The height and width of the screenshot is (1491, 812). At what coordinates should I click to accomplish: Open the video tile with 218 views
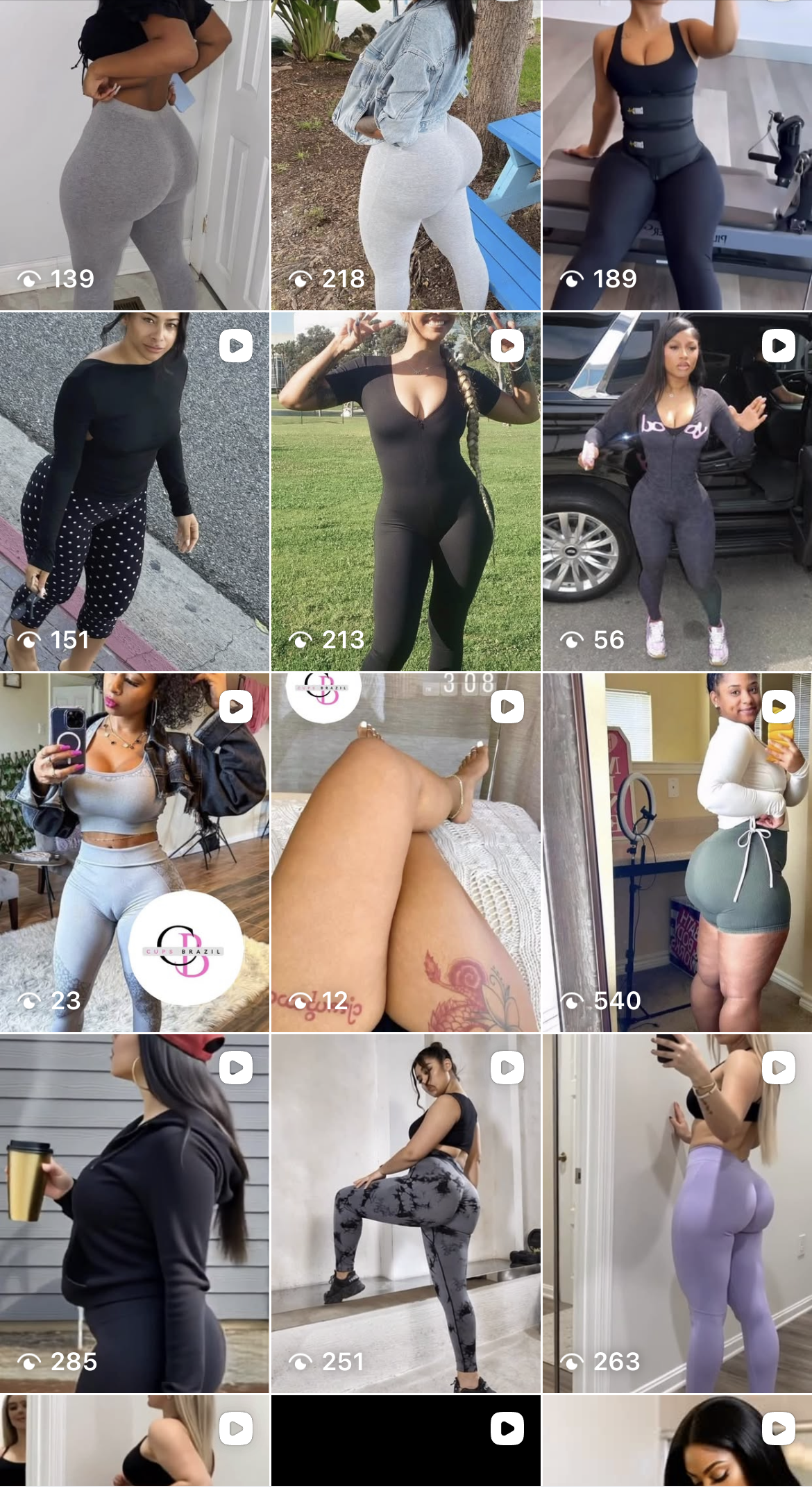click(x=405, y=154)
